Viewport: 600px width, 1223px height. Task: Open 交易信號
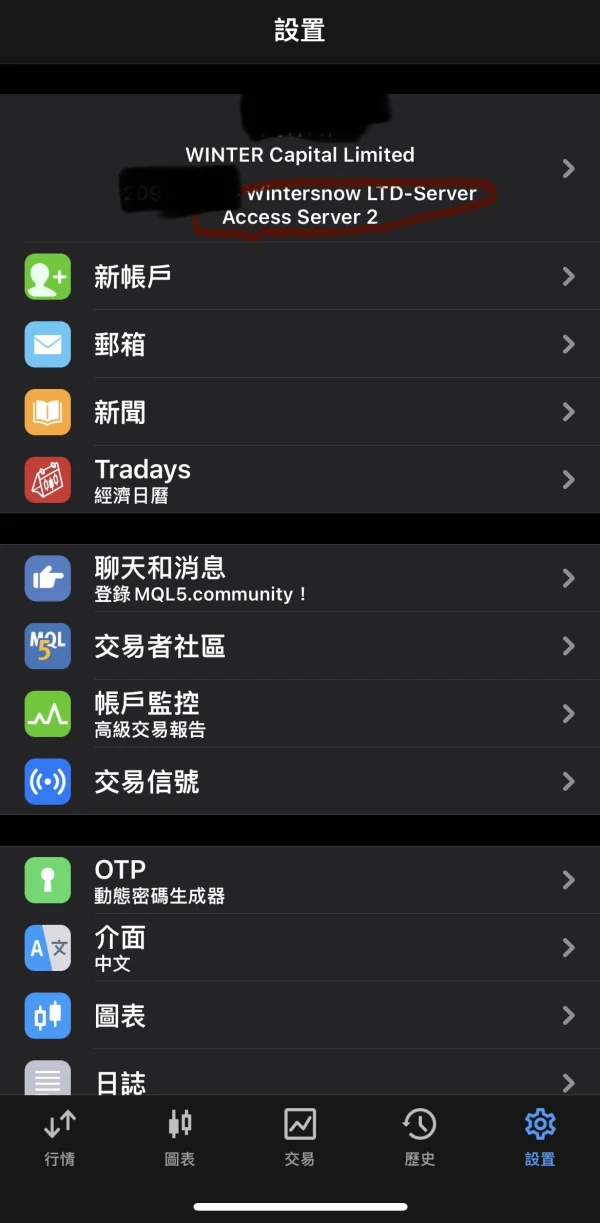click(x=300, y=781)
